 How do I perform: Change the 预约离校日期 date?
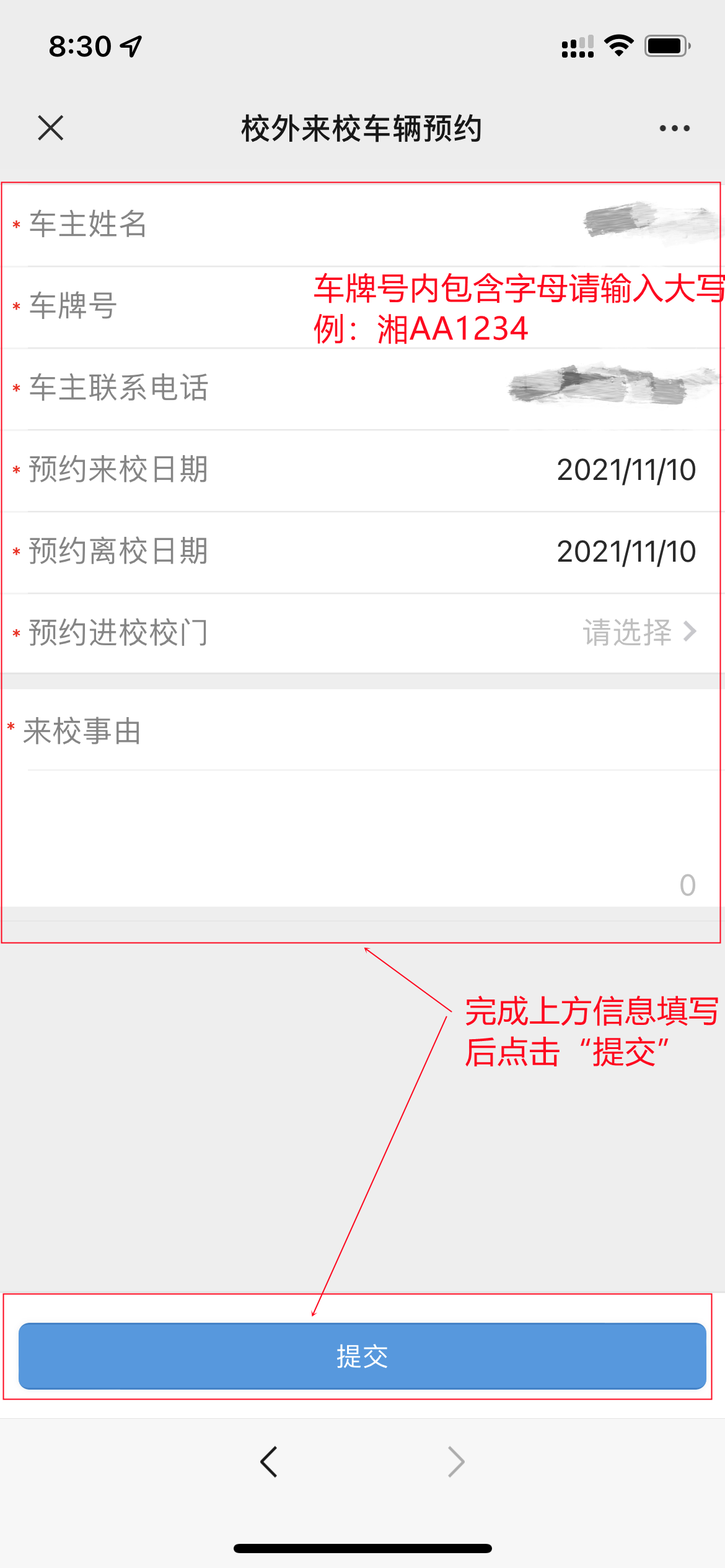626,552
